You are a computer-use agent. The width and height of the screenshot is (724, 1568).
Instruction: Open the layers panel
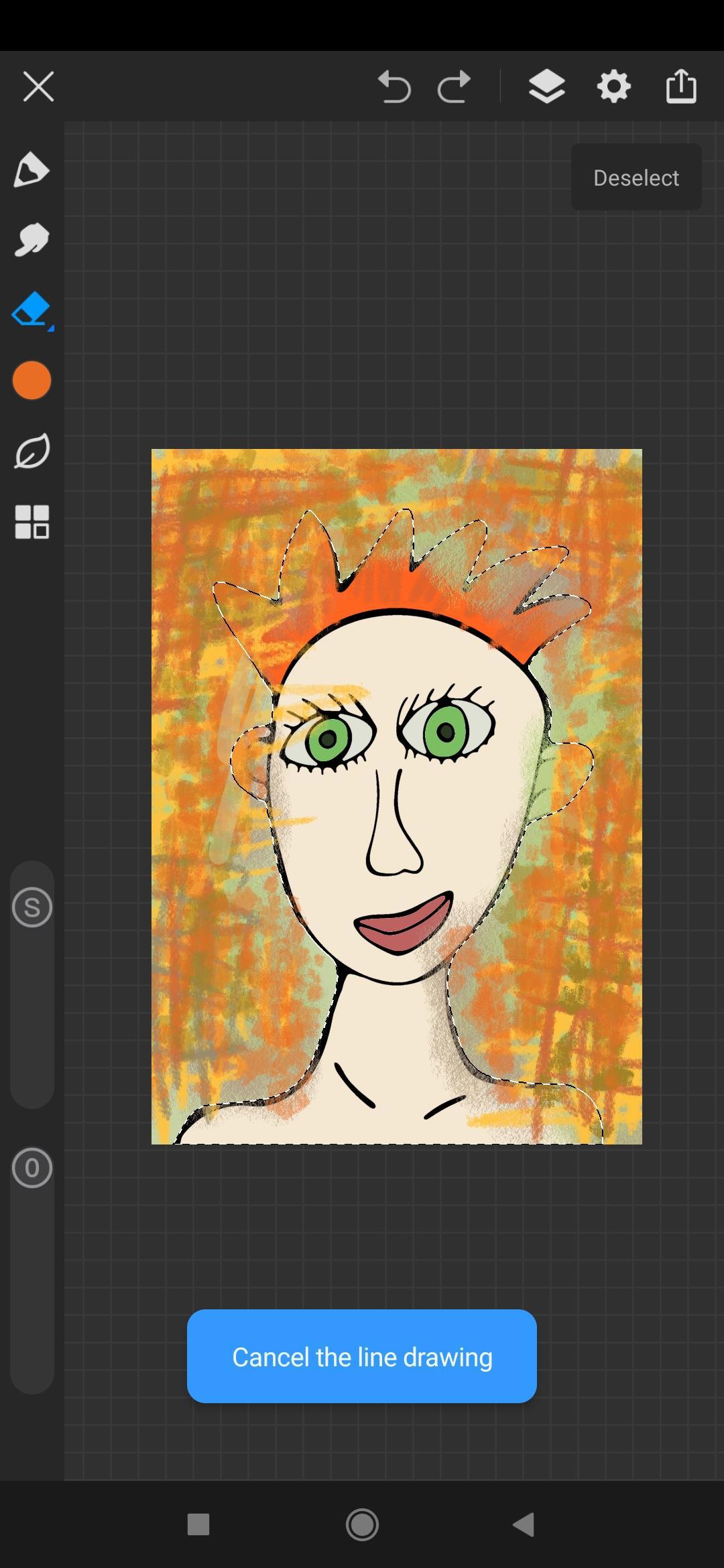[546, 87]
